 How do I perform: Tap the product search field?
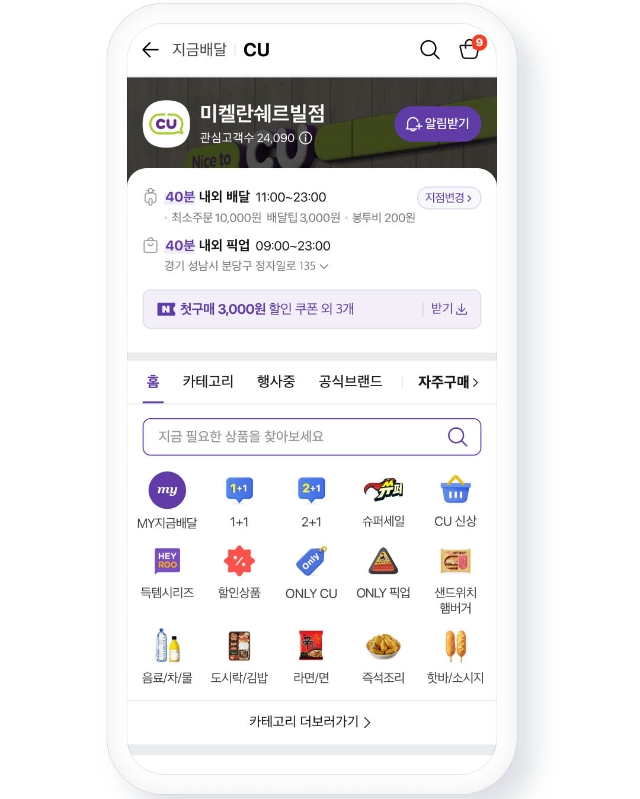[295, 437]
